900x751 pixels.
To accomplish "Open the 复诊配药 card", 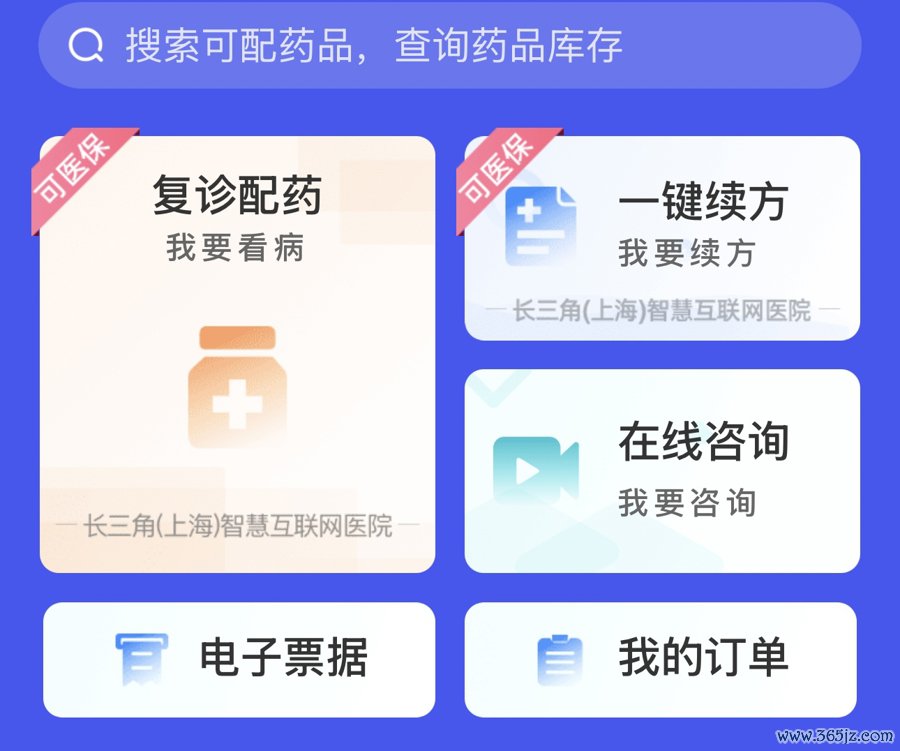I will [x=237, y=354].
